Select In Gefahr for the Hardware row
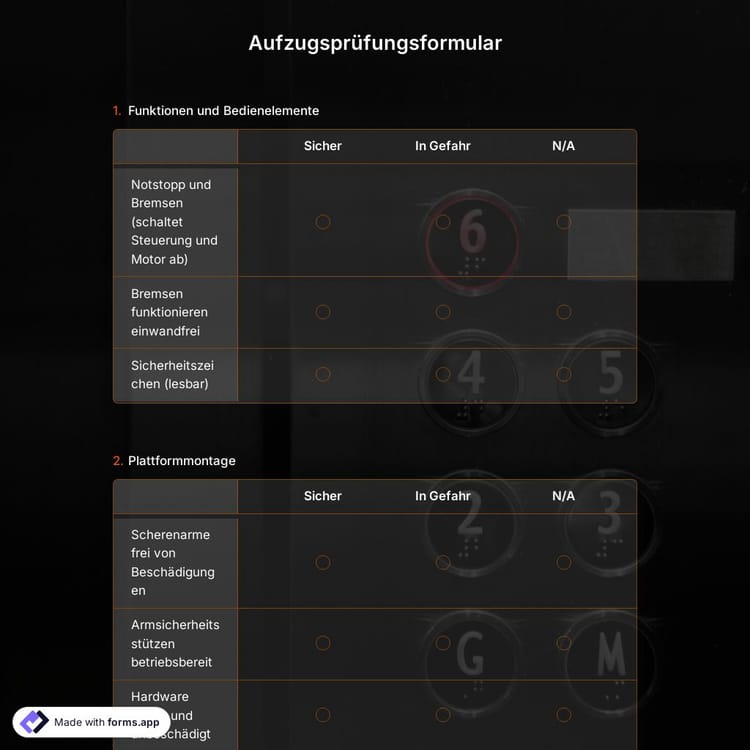Screen dimensions: 750x750 443,715
